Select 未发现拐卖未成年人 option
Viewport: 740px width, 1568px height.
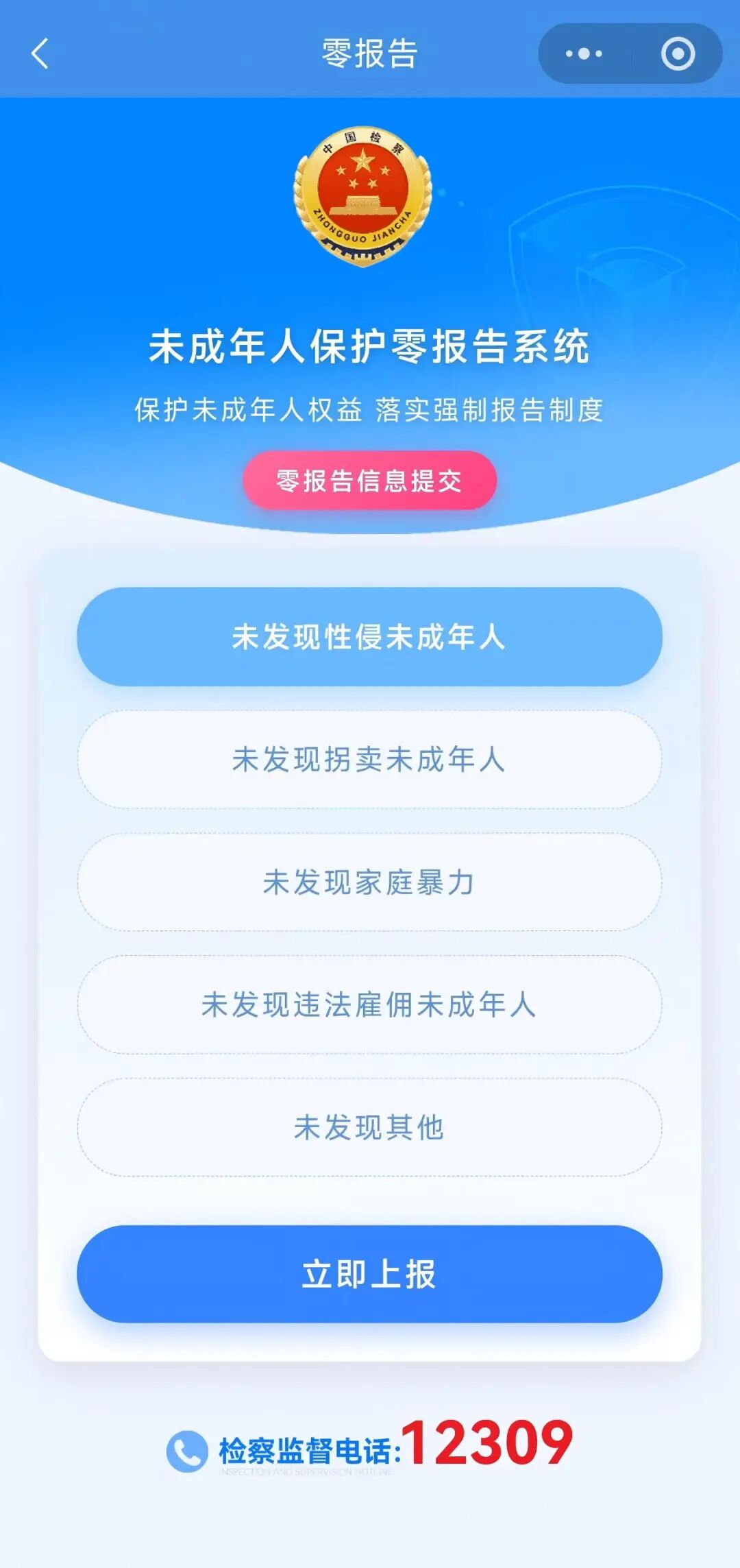(x=369, y=760)
